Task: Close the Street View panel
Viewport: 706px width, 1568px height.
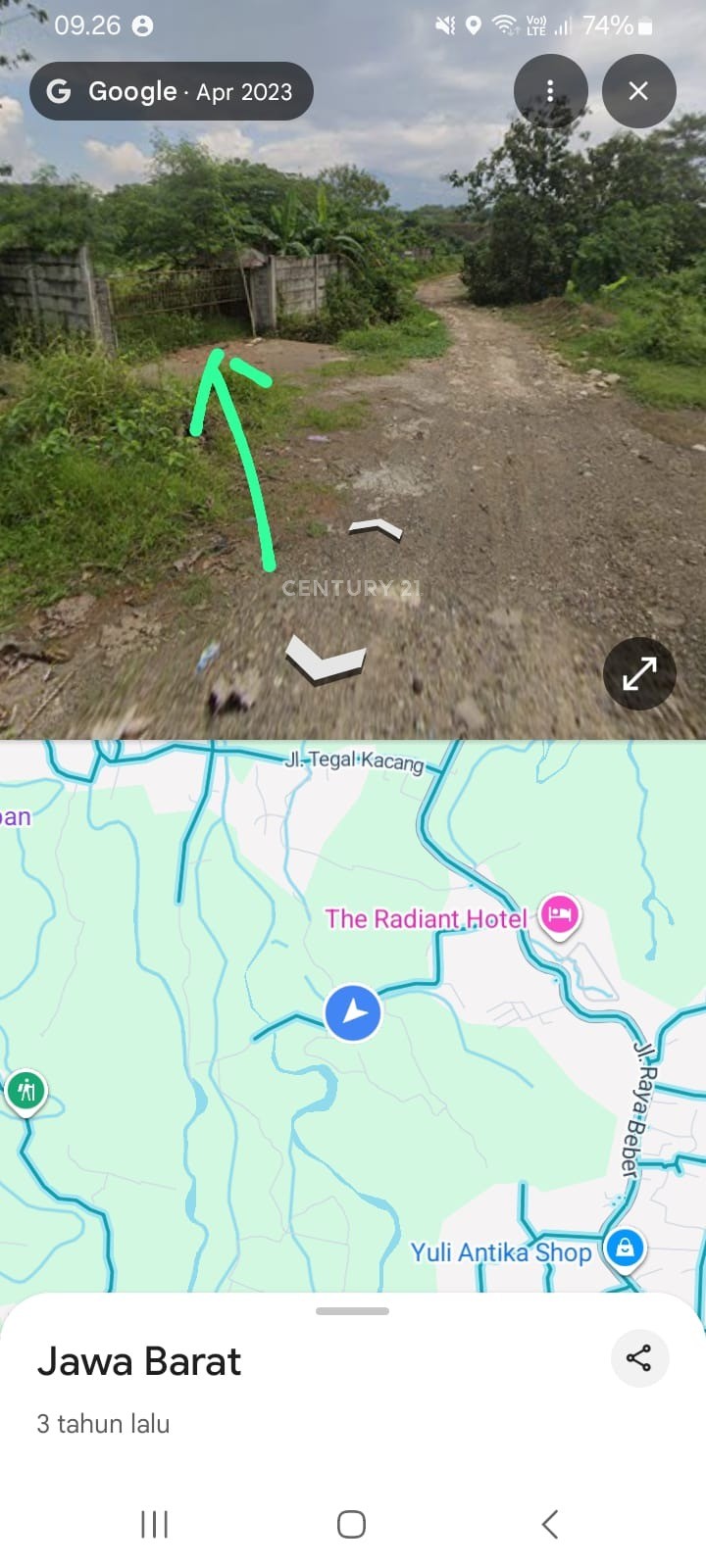Action: (x=638, y=91)
